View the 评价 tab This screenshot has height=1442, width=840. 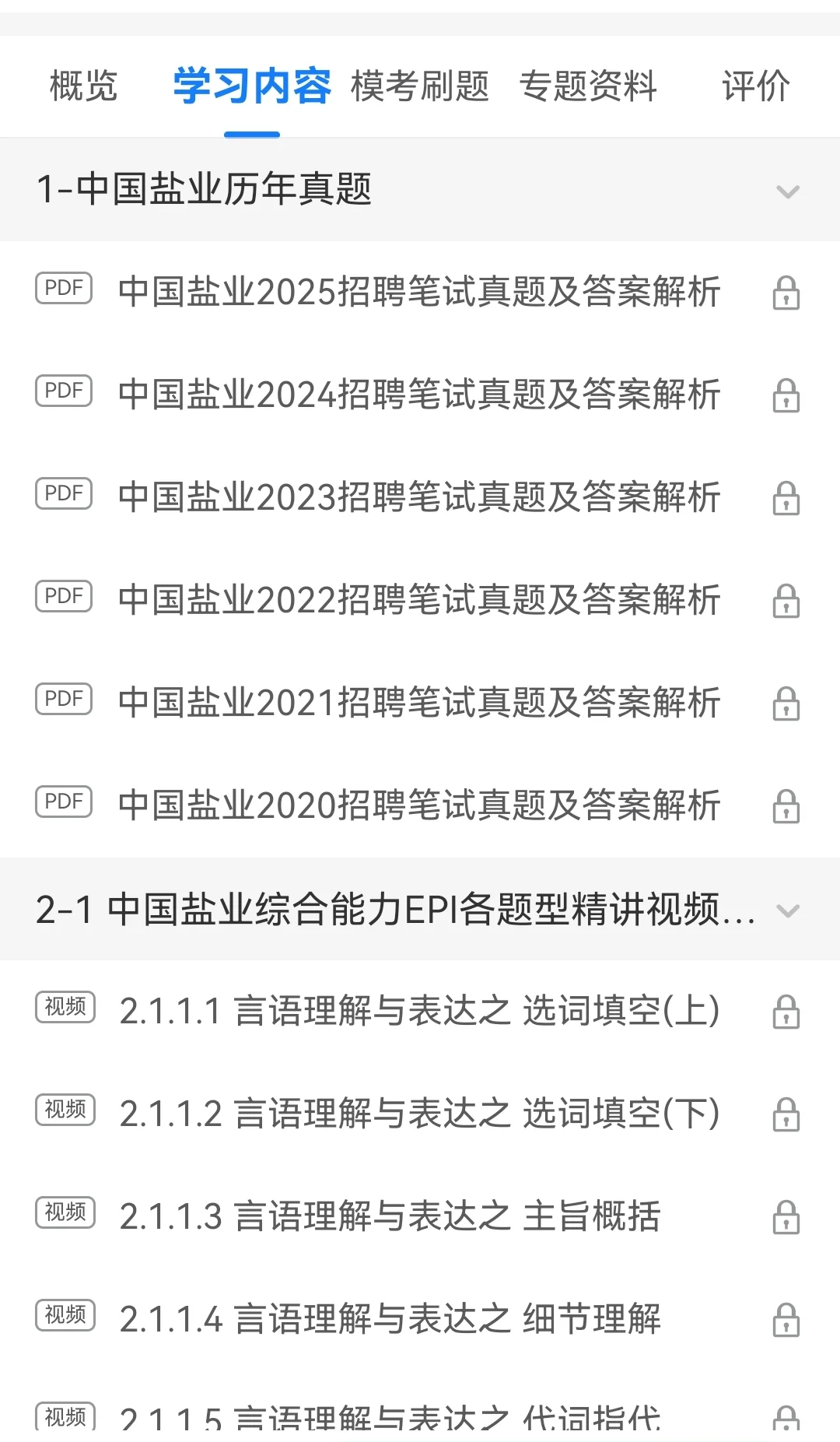[755, 86]
